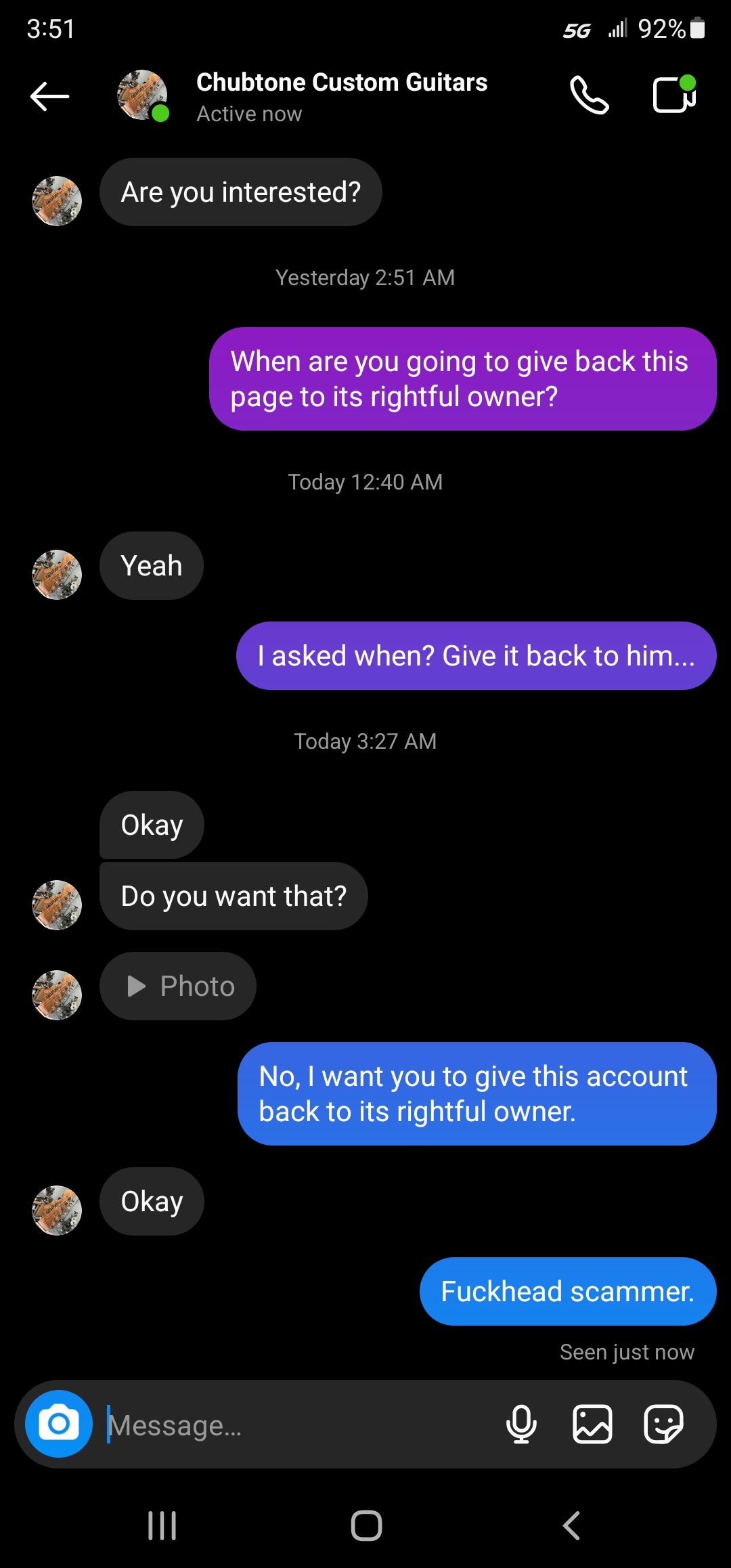This screenshot has height=1568, width=731.
Task: Start a video call in this chat
Action: [x=673, y=95]
